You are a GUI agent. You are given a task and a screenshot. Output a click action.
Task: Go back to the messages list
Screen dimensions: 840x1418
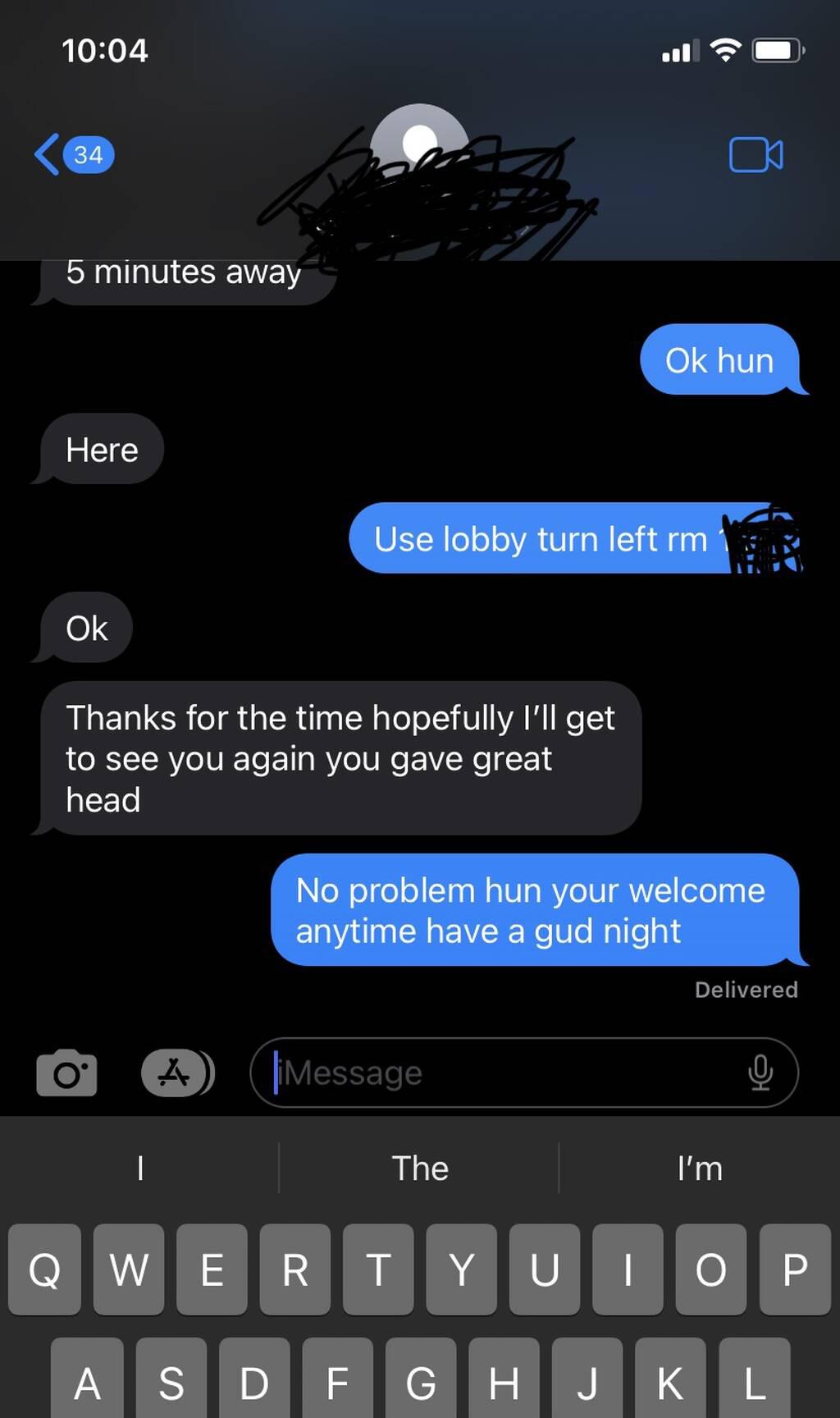point(72,154)
